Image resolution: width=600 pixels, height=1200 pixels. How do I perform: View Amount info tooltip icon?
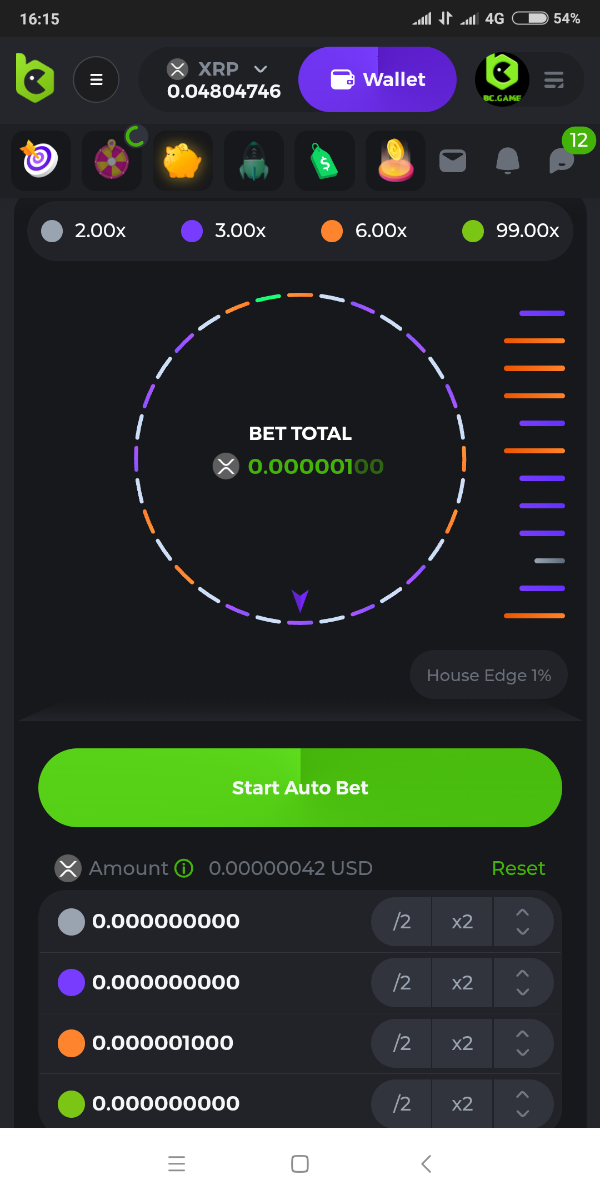coord(184,868)
